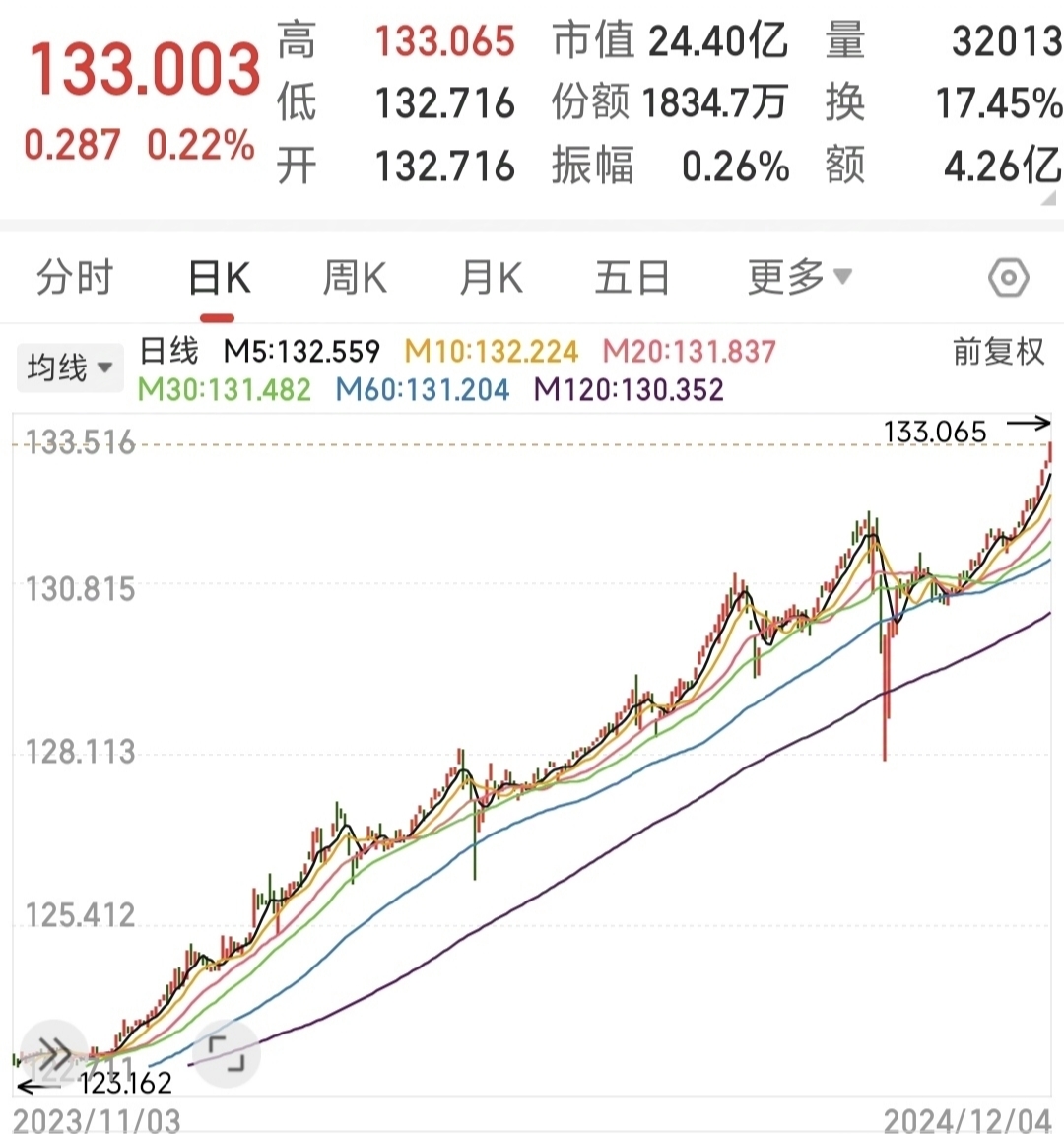Switch to the 周K weekly chart tab
This screenshot has width=1064, height=1134.
point(354,278)
